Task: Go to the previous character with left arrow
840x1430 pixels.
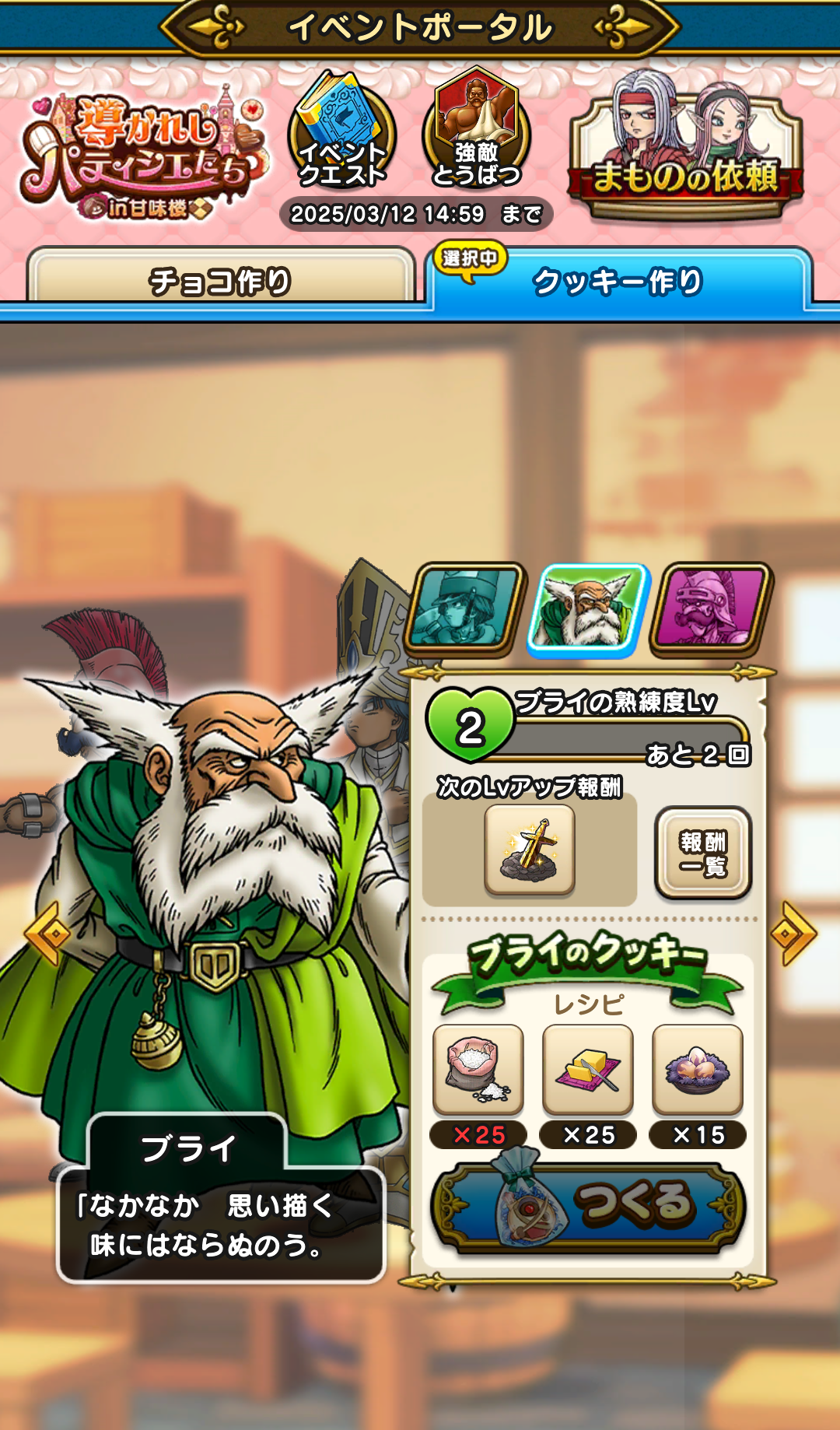Action: 47,933
